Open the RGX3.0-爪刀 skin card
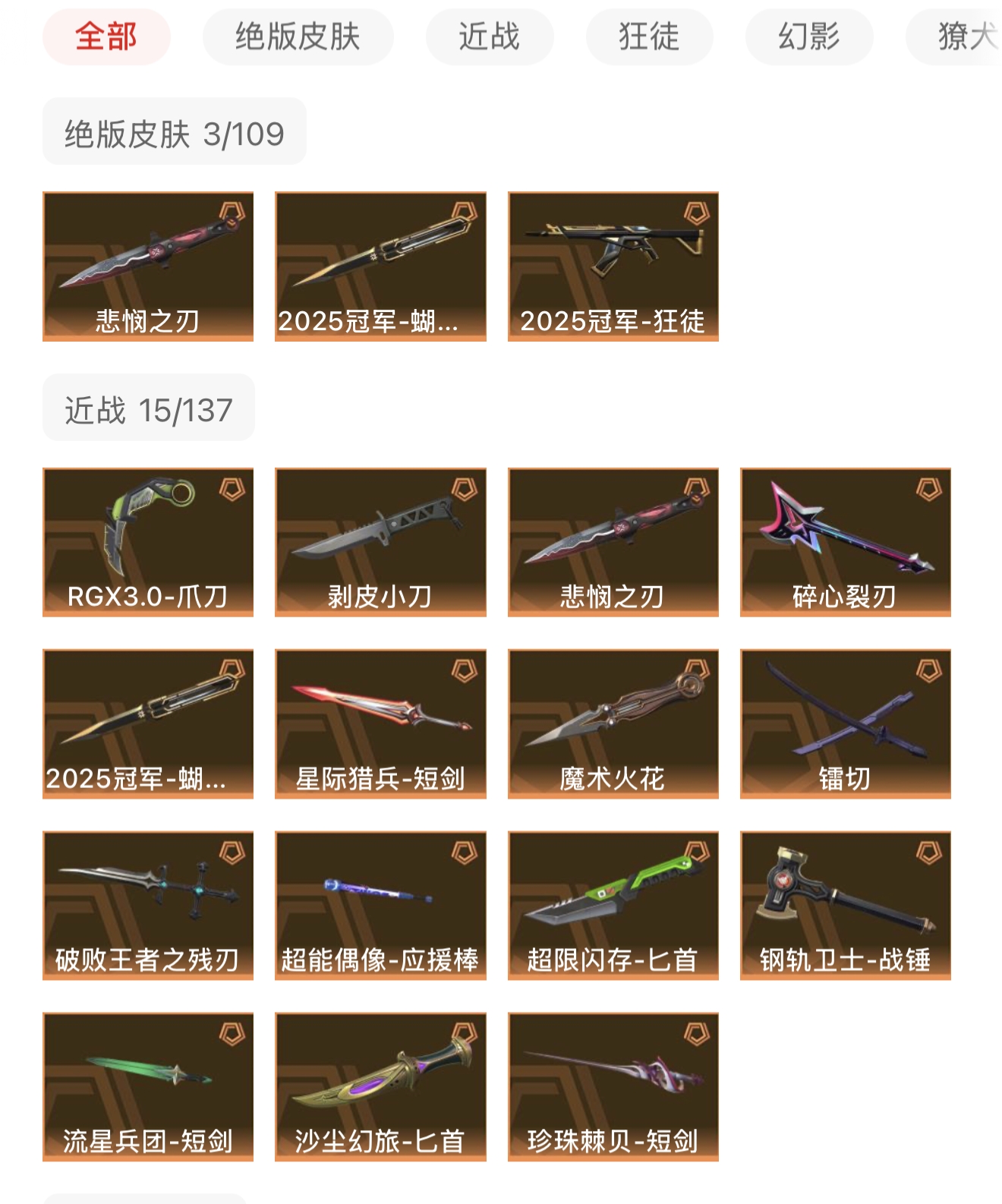 pyautogui.click(x=148, y=541)
